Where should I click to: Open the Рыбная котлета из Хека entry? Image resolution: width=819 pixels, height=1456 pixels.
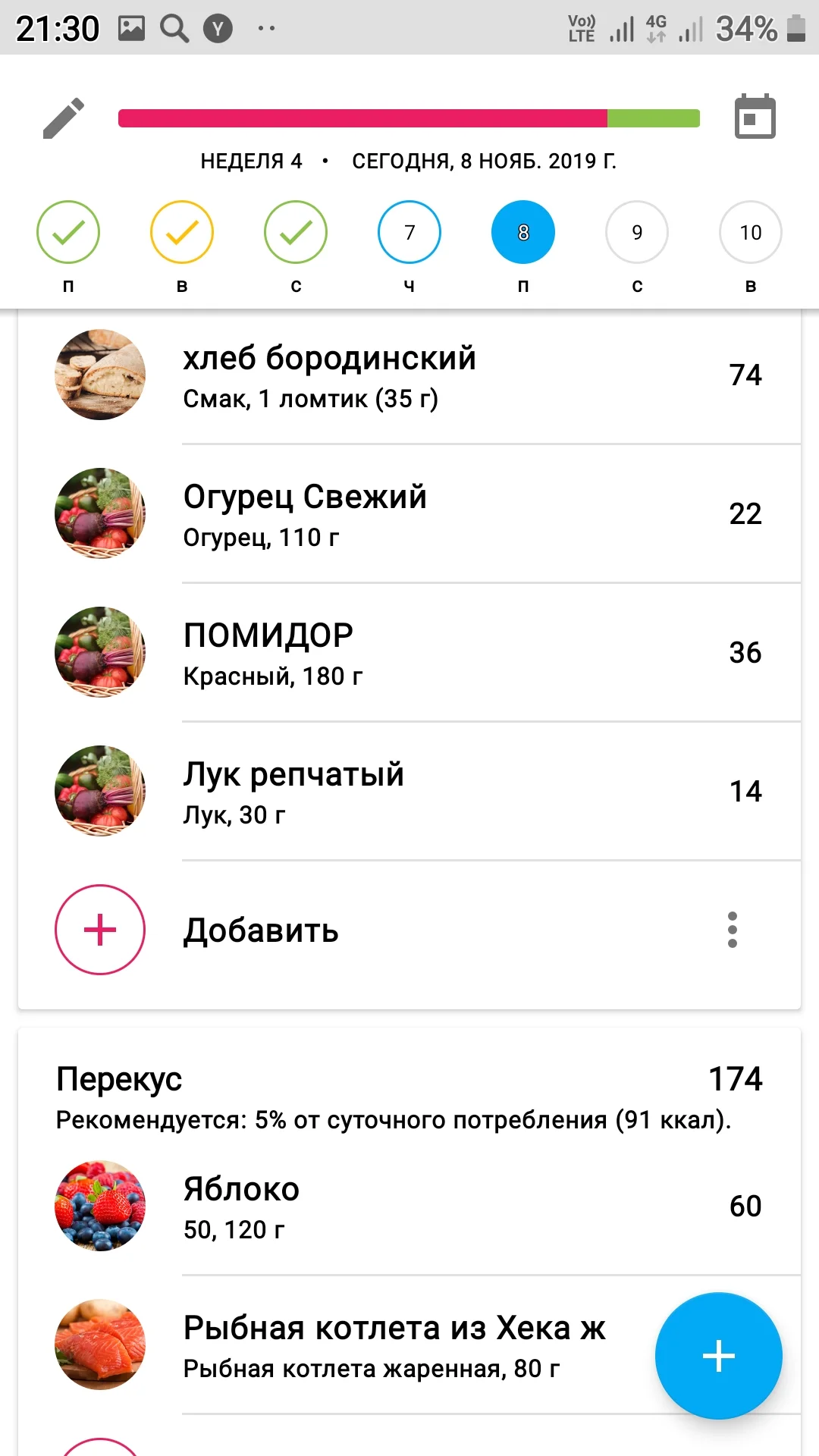pos(394,1345)
